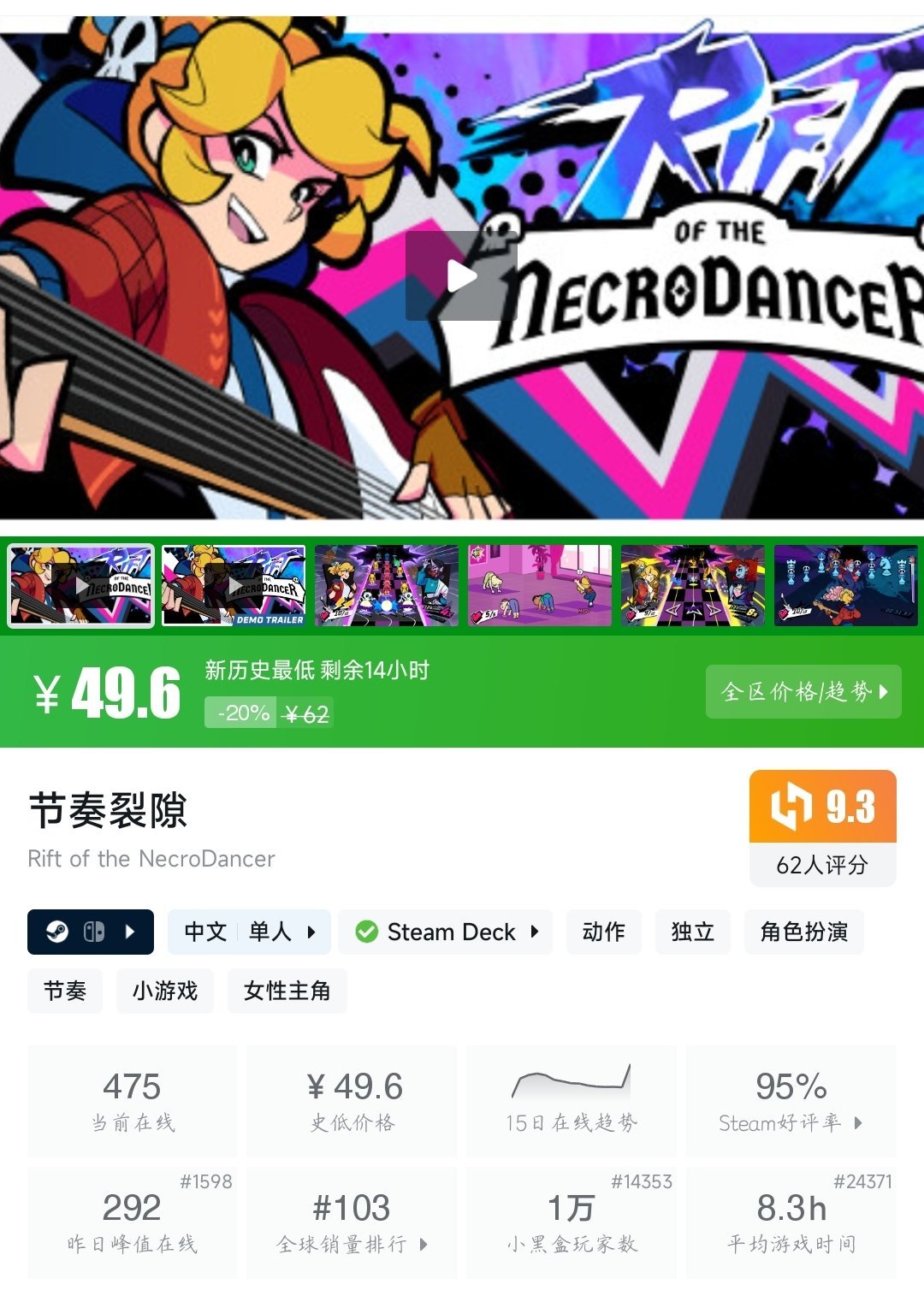Expand the Steam and Switch platform selector
This screenshot has height=1296, width=924.
pyautogui.click(x=91, y=932)
